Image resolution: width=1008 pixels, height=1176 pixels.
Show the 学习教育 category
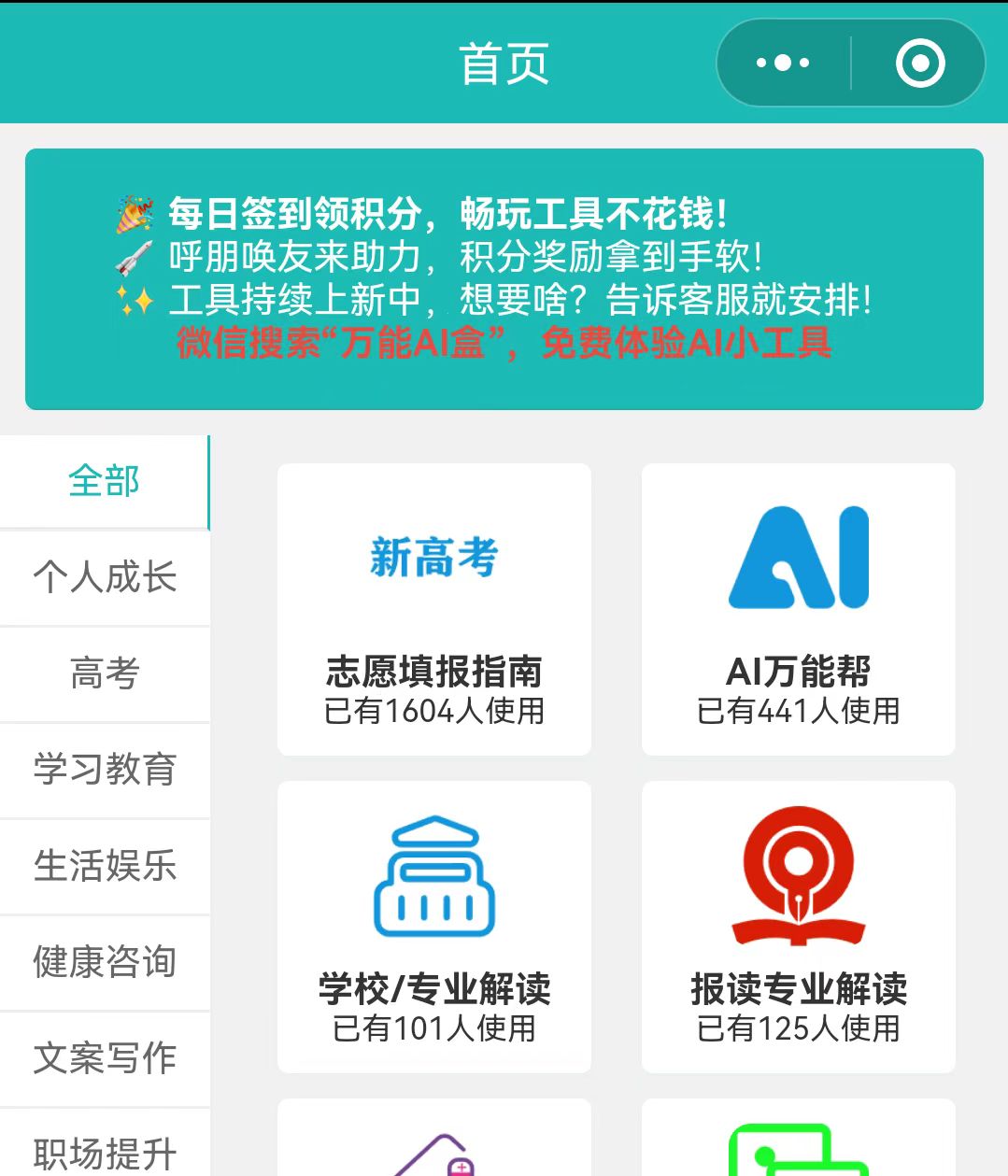[104, 770]
